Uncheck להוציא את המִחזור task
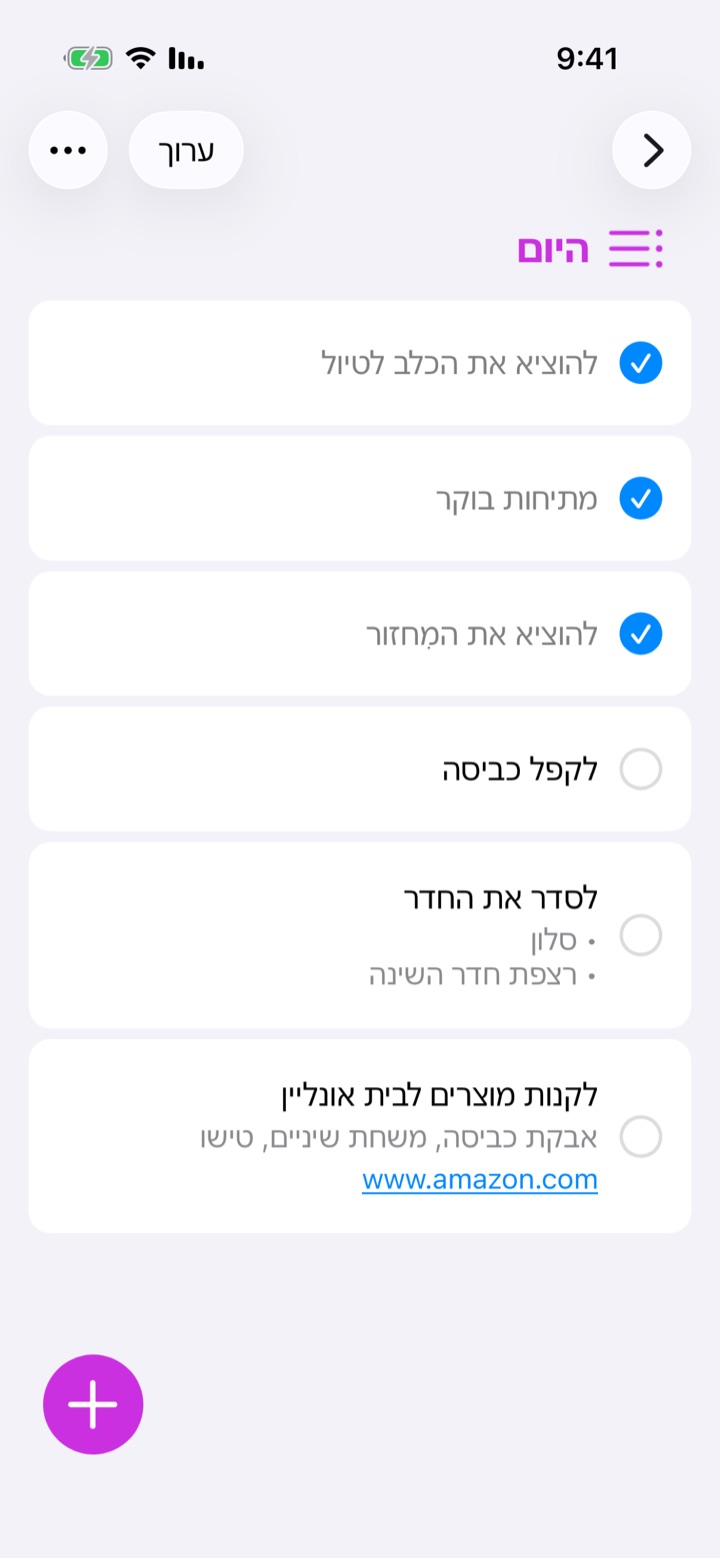720x1558 pixels. 641,634
